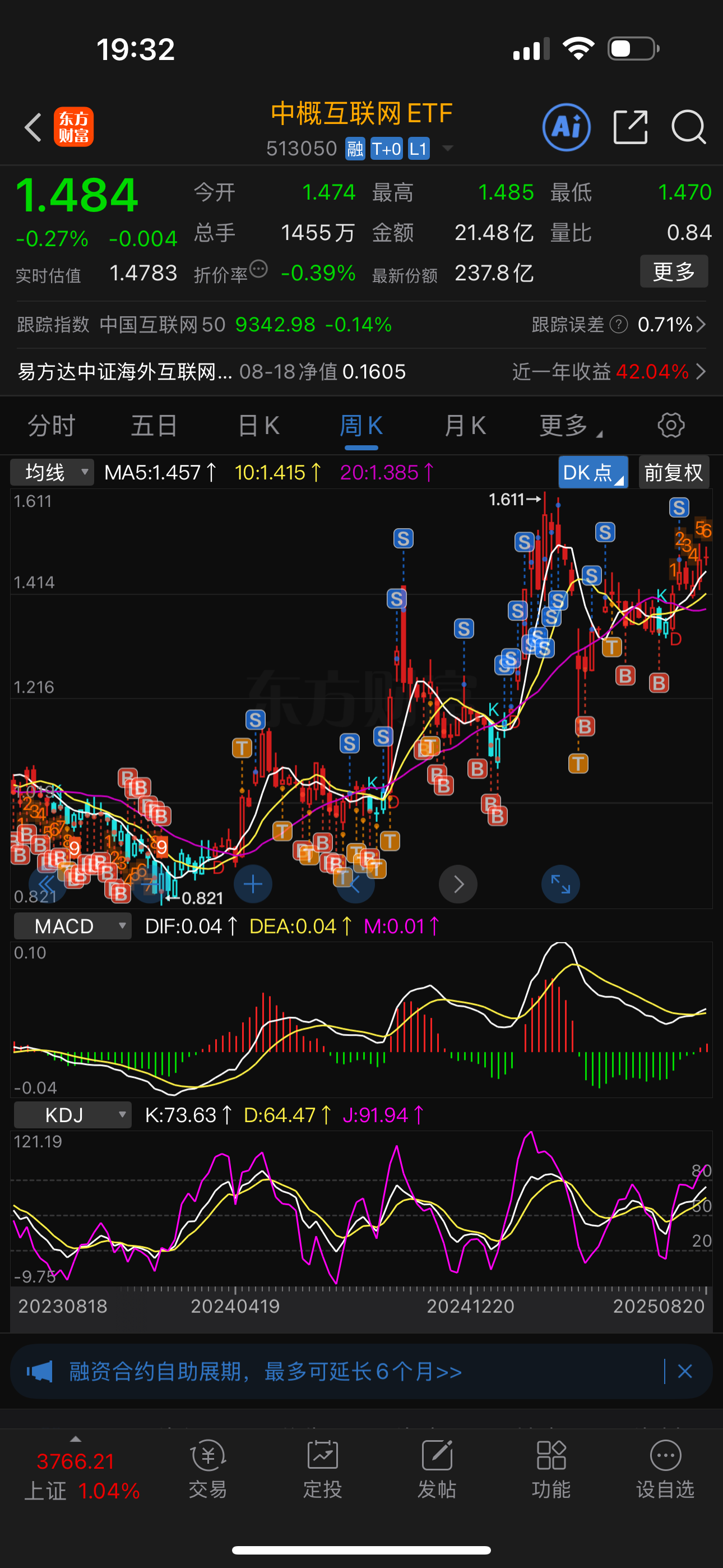Open the search icon
This screenshot has height=1568, width=723.
pyautogui.click(x=689, y=127)
